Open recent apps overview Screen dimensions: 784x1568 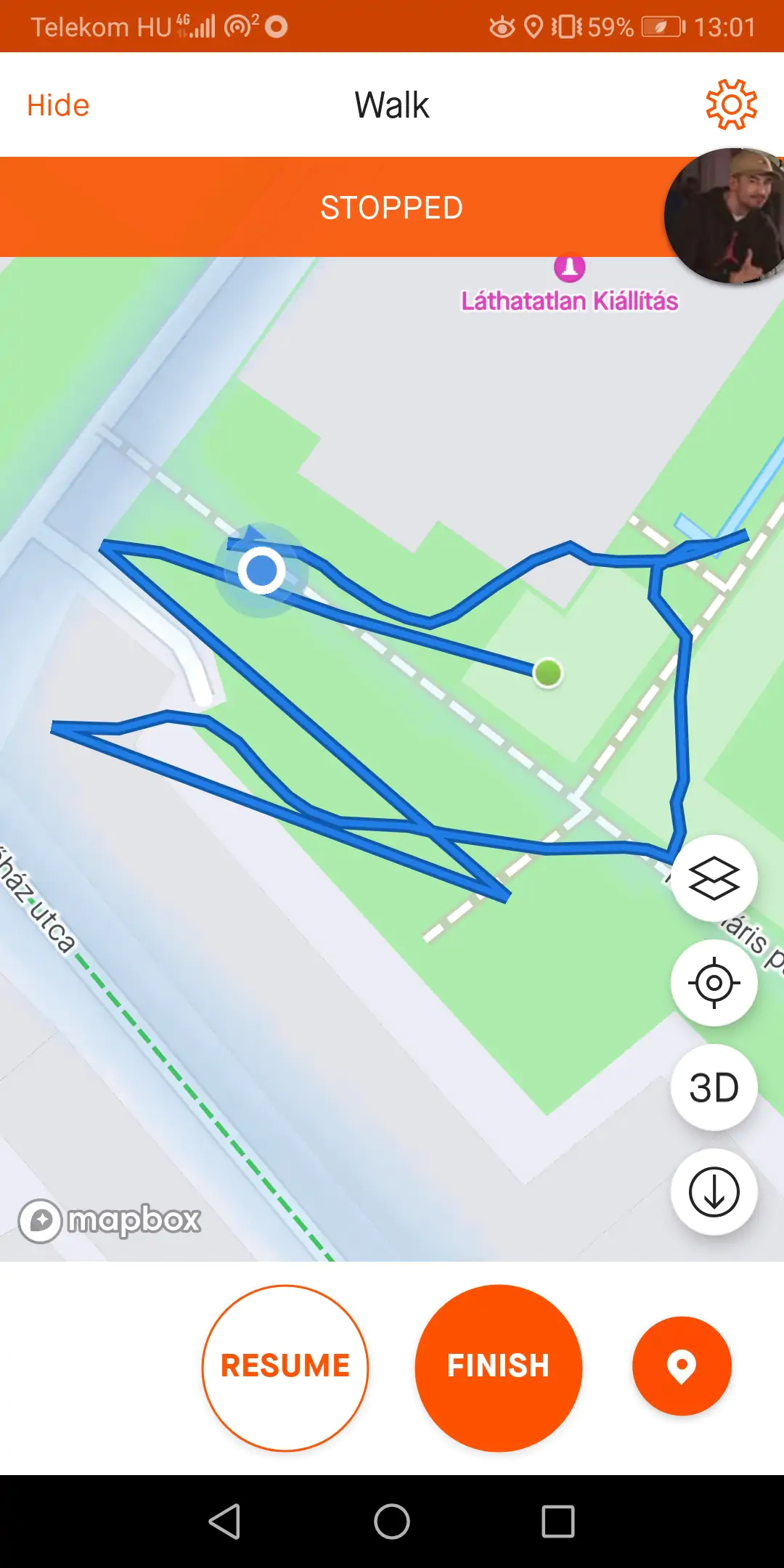tap(558, 1522)
